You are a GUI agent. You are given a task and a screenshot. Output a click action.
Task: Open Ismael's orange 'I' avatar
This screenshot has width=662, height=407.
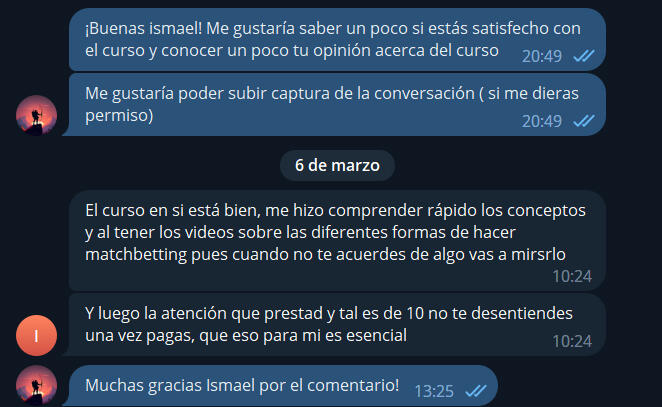pos(37,335)
